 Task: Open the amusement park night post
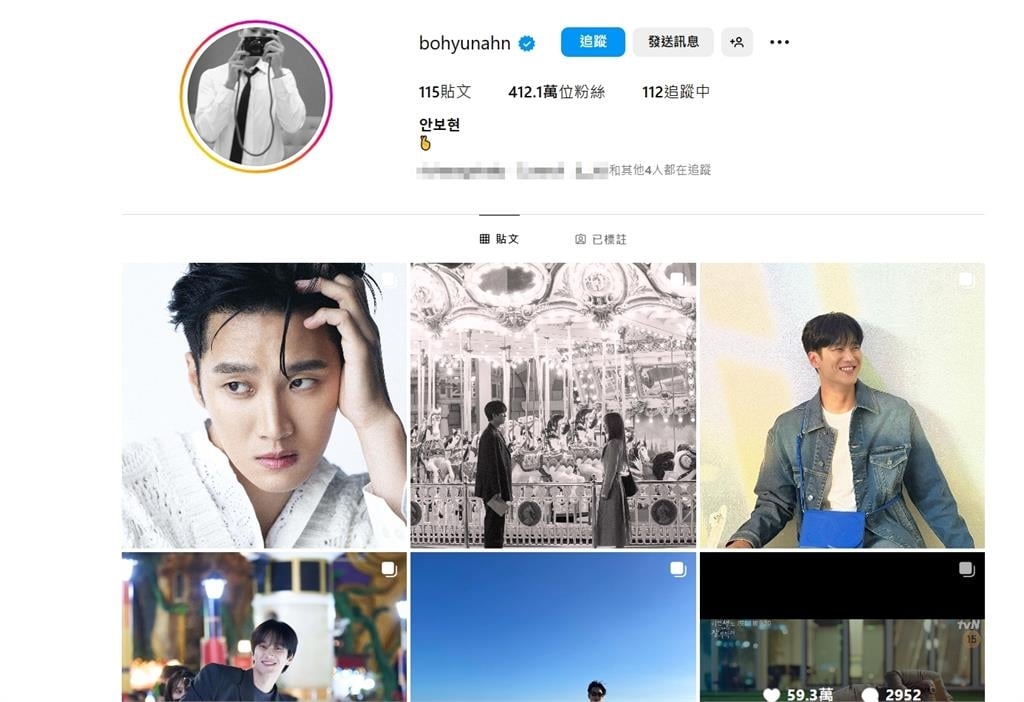point(264,626)
